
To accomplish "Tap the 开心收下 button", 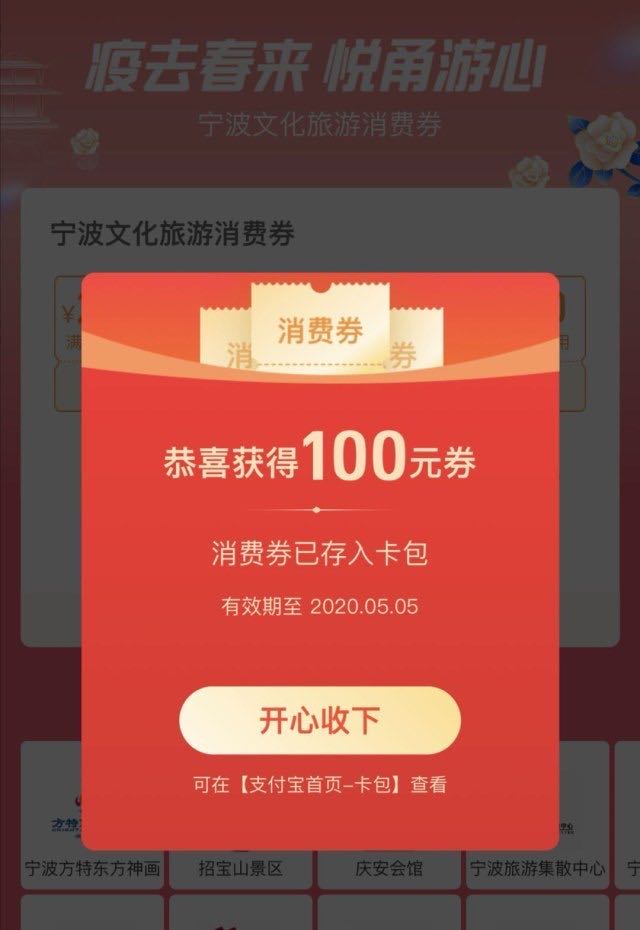I will [319, 721].
